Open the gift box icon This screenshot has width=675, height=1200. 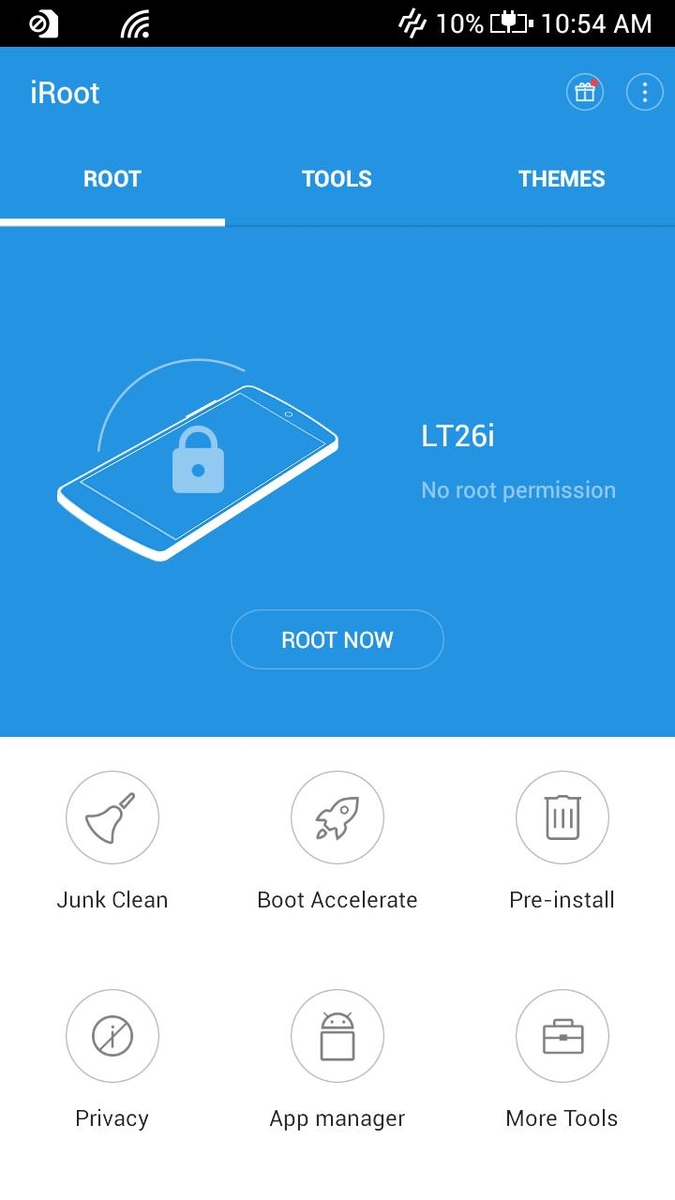click(585, 93)
